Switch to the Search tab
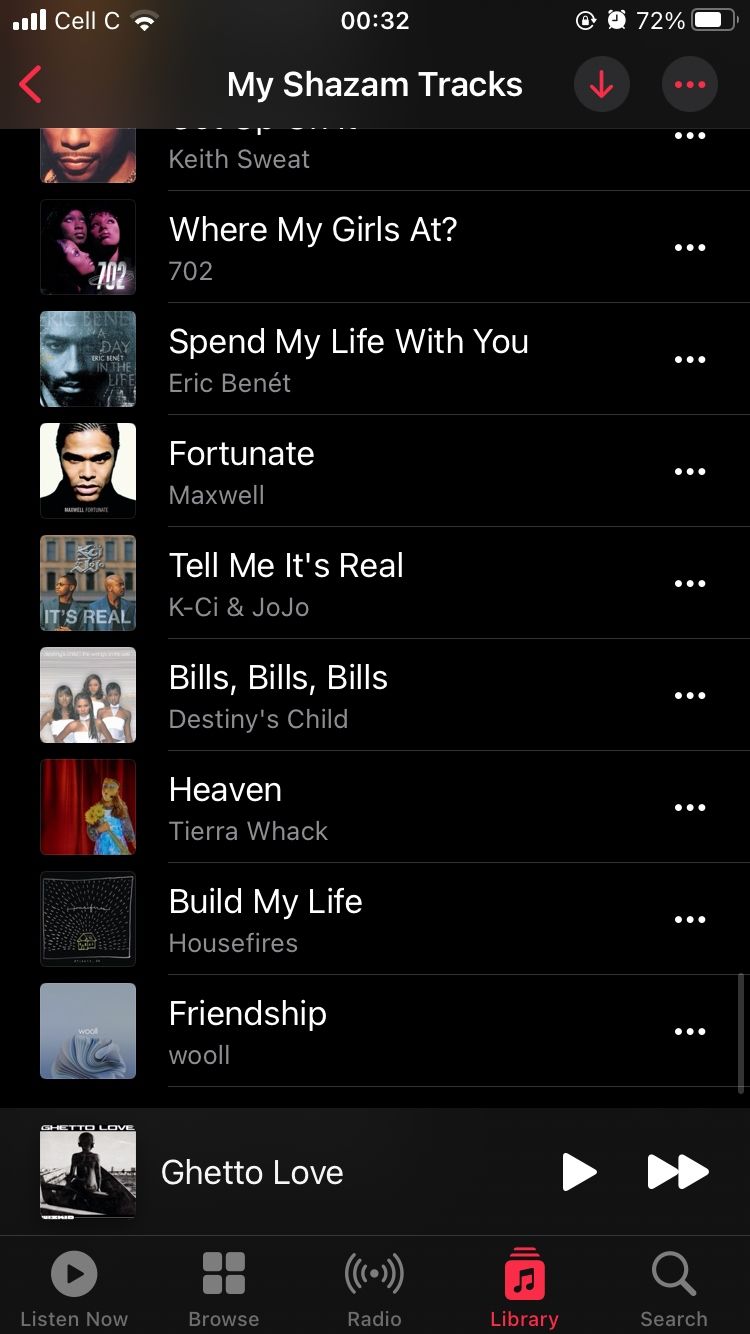 [x=674, y=1289]
